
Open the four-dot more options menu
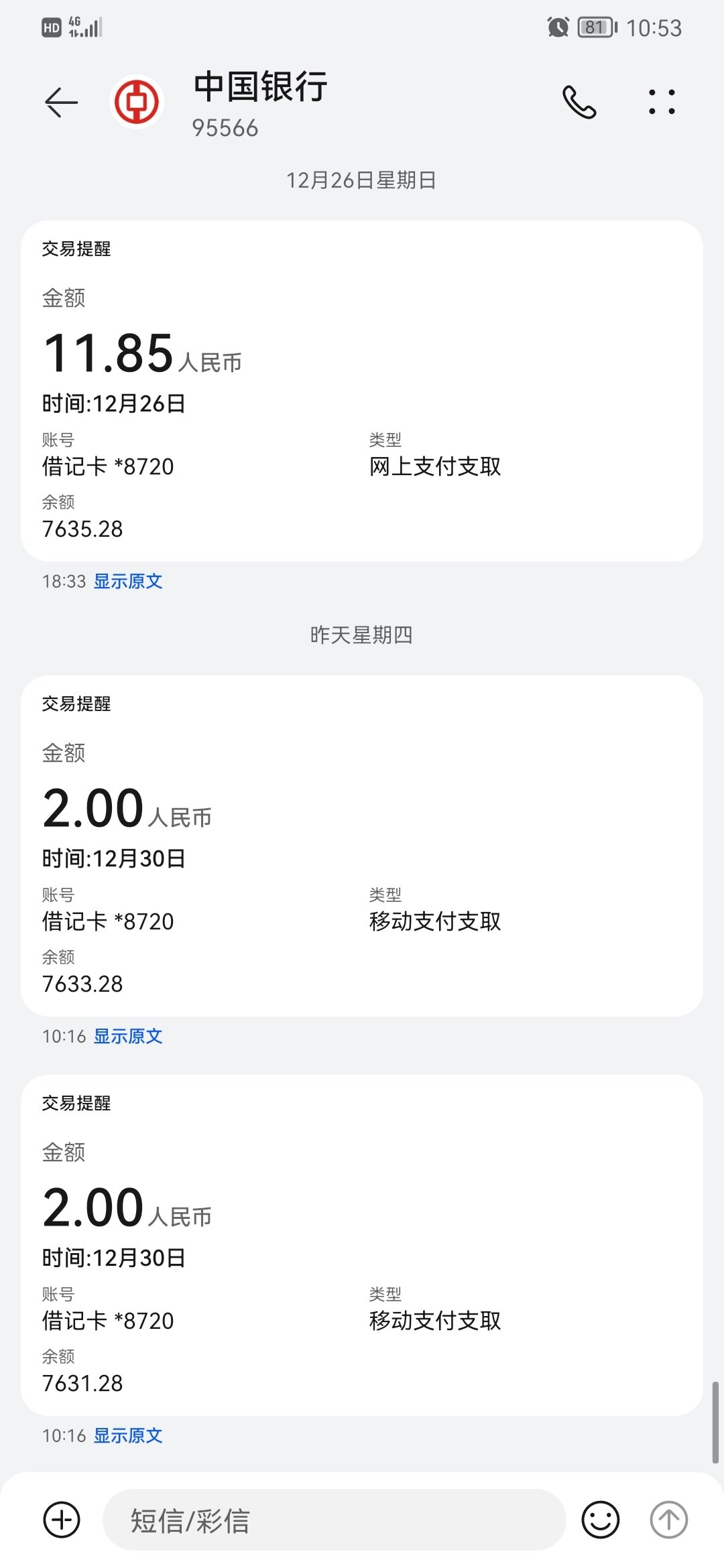pos(662,103)
